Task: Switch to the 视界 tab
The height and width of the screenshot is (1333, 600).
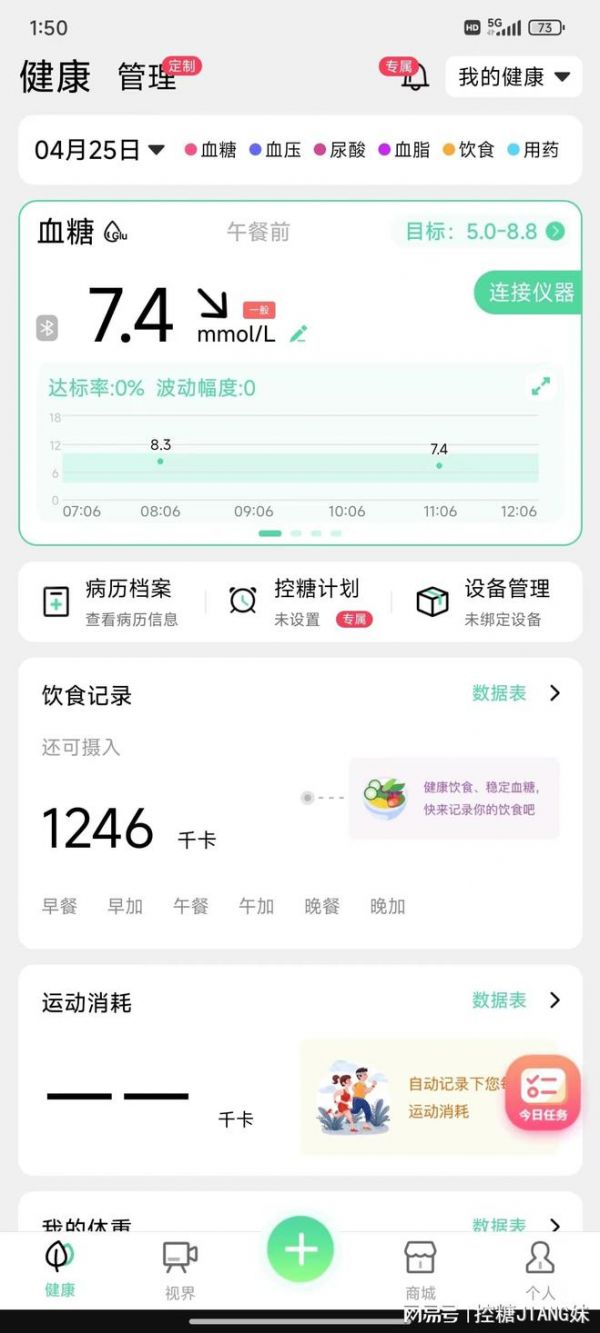Action: tap(180, 1269)
